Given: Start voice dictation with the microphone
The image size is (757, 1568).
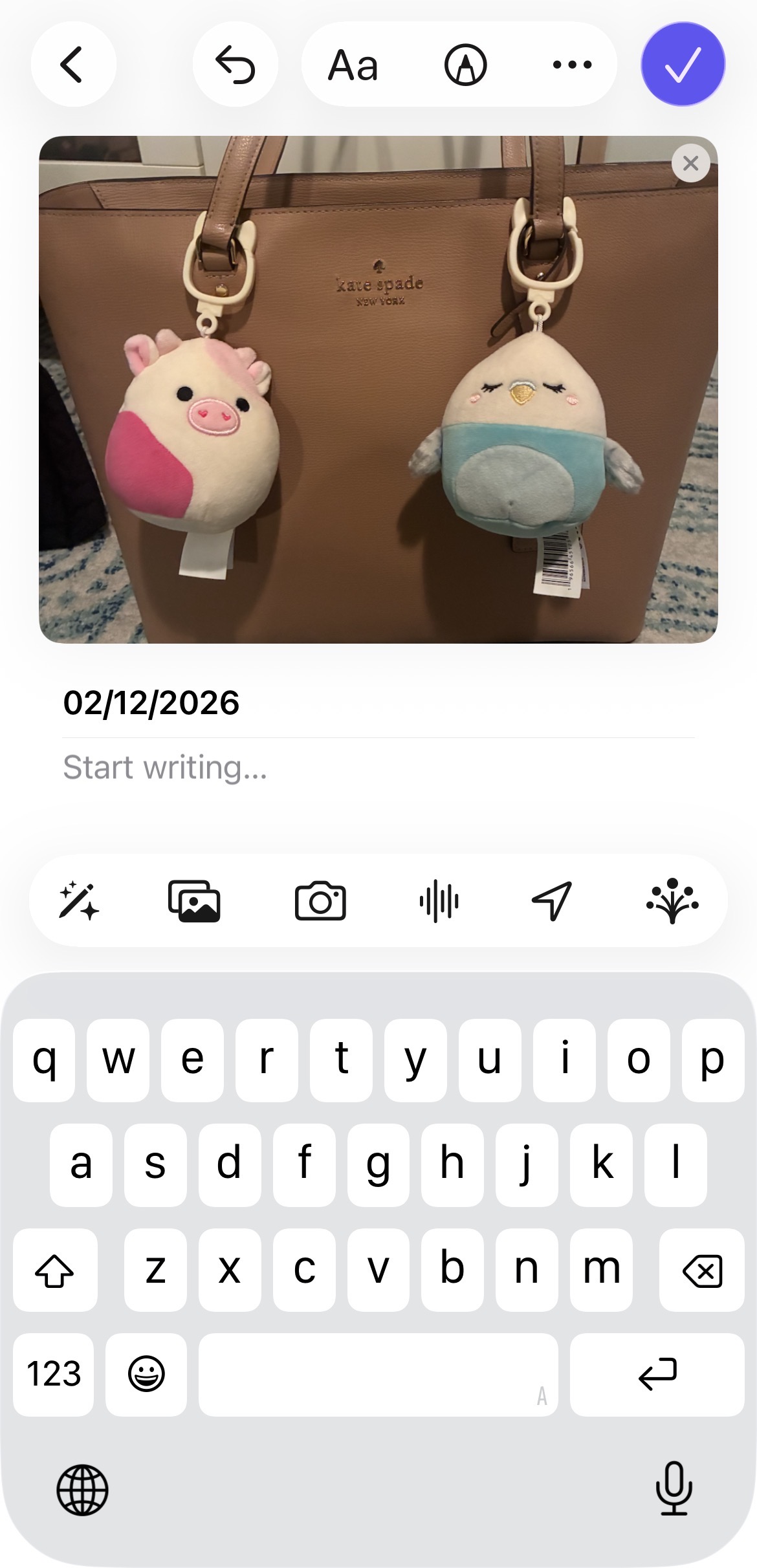Looking at the screenshot, I should (674, 1488).
